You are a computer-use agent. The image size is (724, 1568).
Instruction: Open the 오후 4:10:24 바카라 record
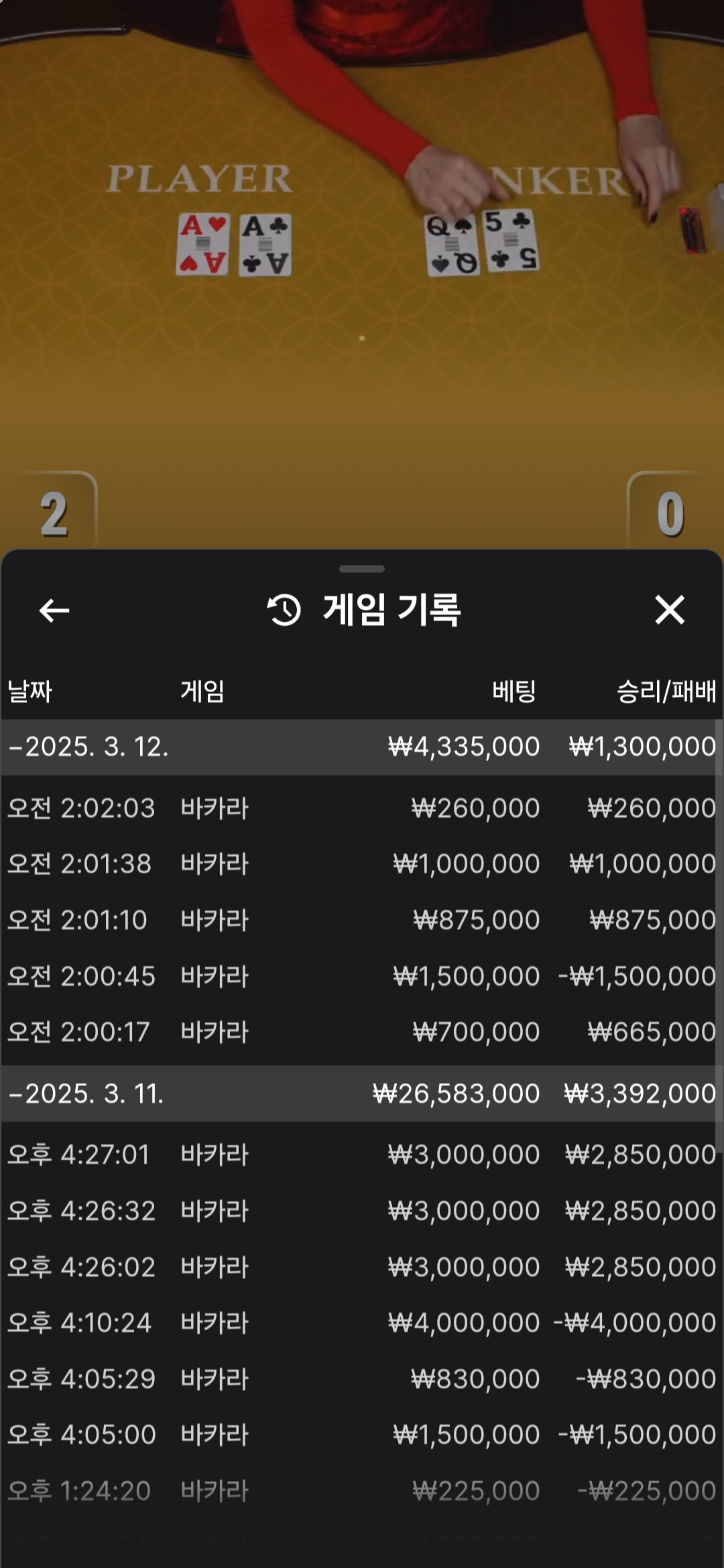point(362,1323)
